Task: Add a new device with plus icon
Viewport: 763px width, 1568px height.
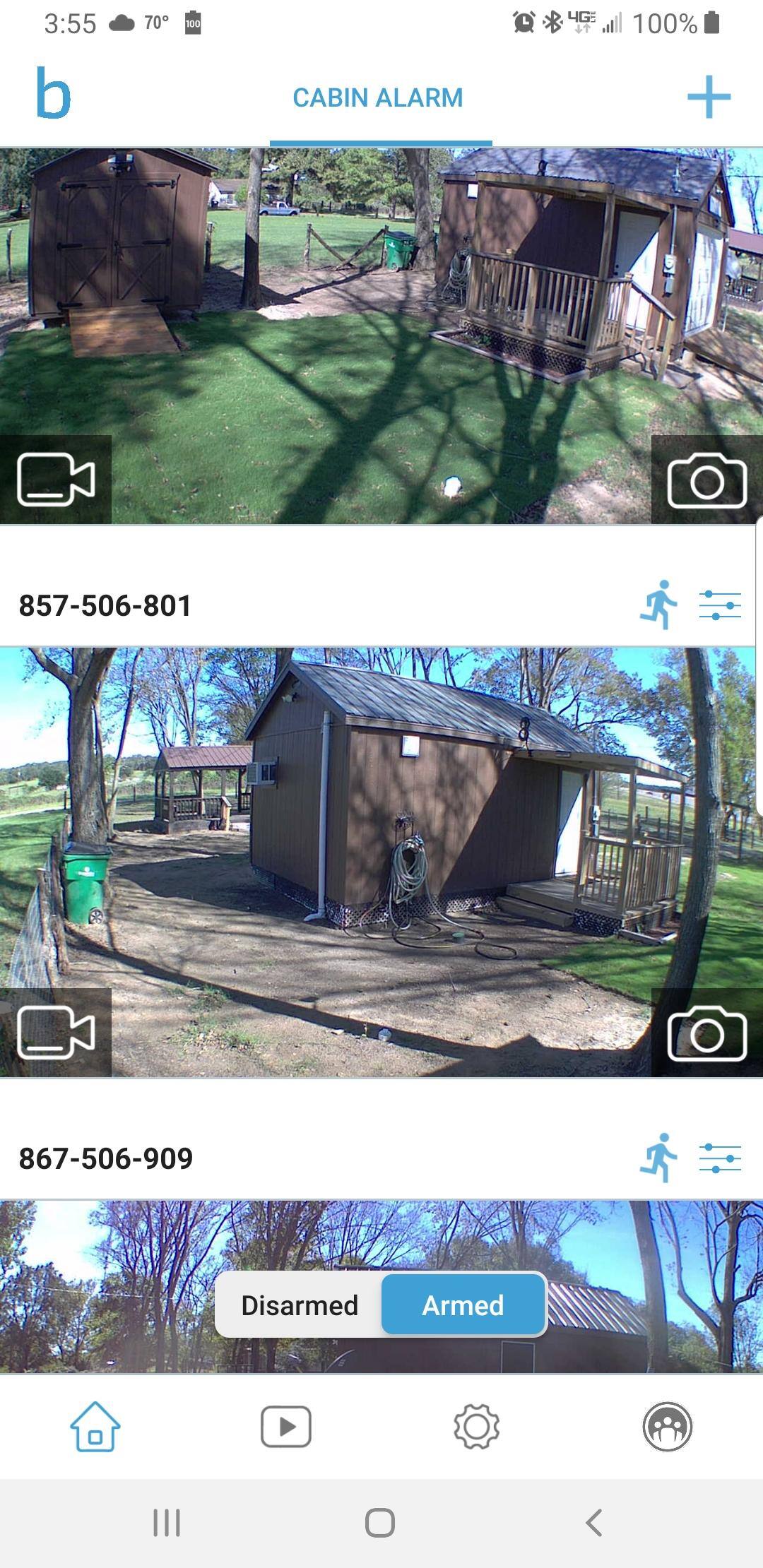Action: tap(709, 97)
